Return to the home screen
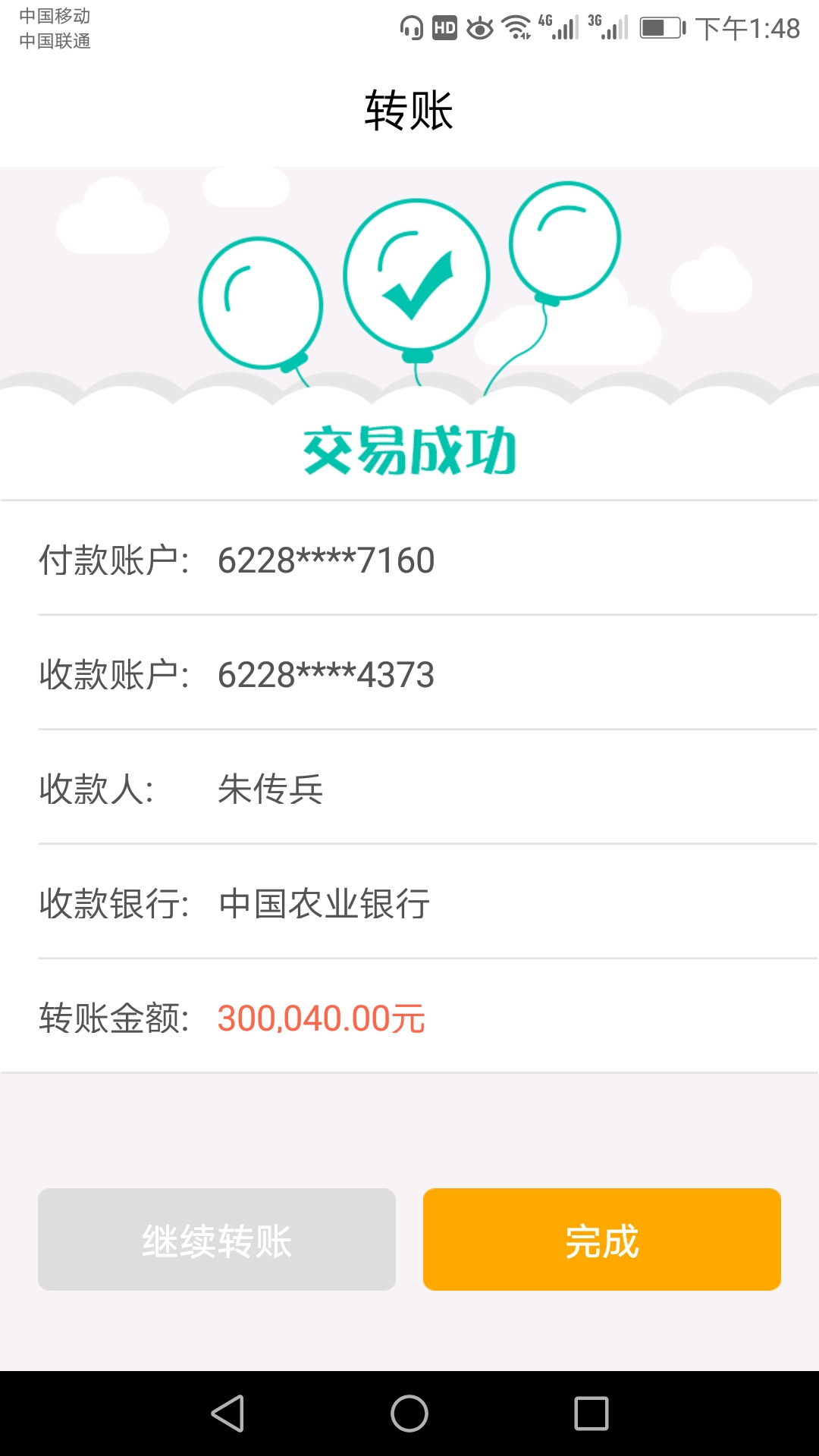 [409, 1414]
